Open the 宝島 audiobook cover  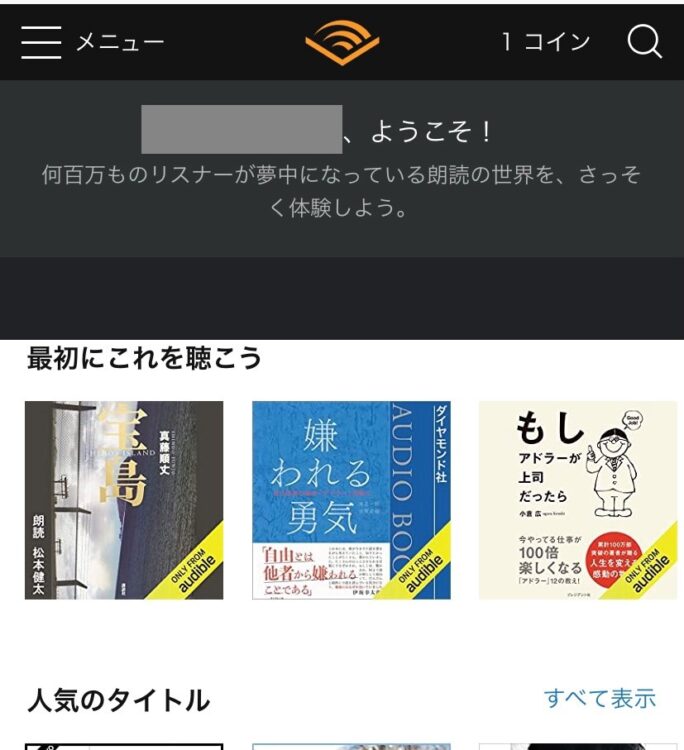pyautogui.click(x=124, y=500)
